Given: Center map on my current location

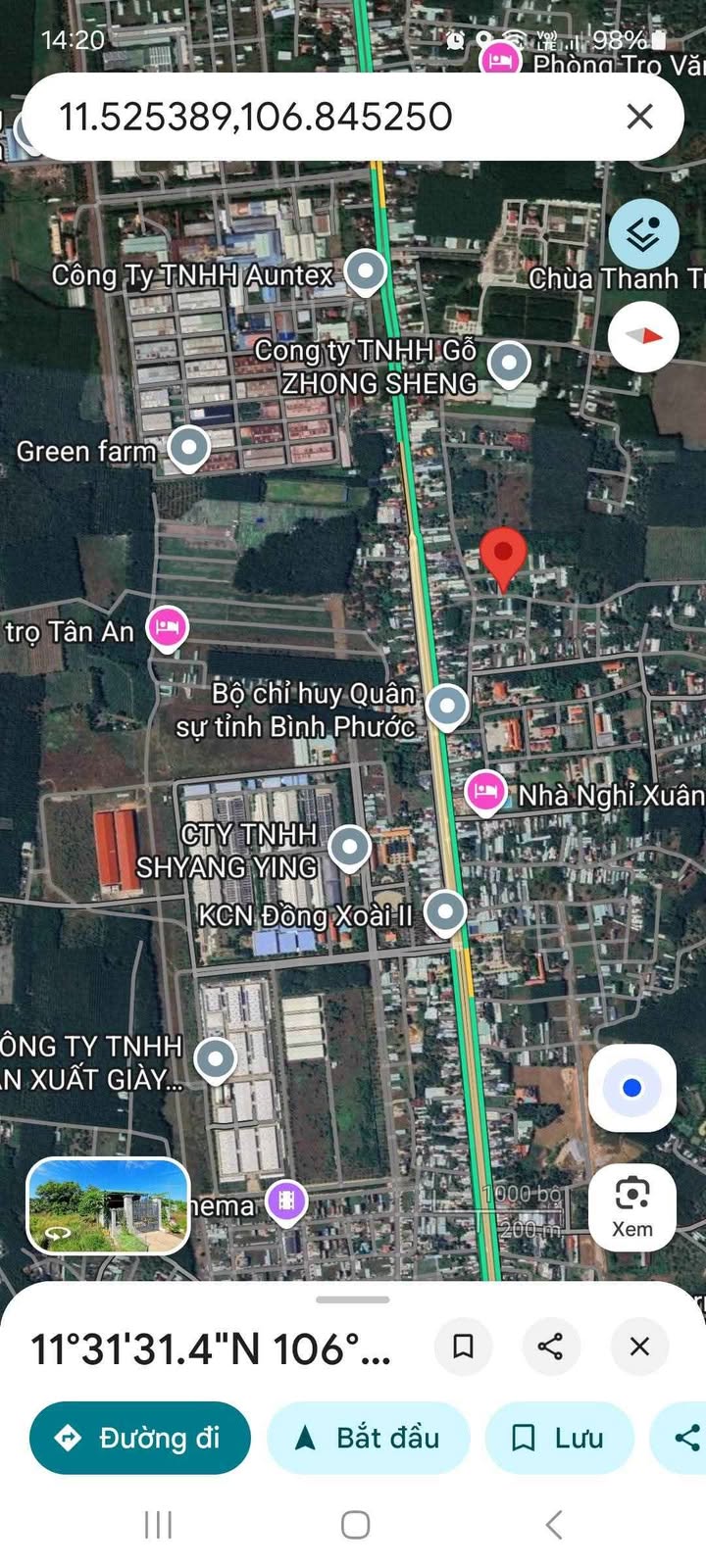Looking at the screenshot, I should [x=632, y=1088].
